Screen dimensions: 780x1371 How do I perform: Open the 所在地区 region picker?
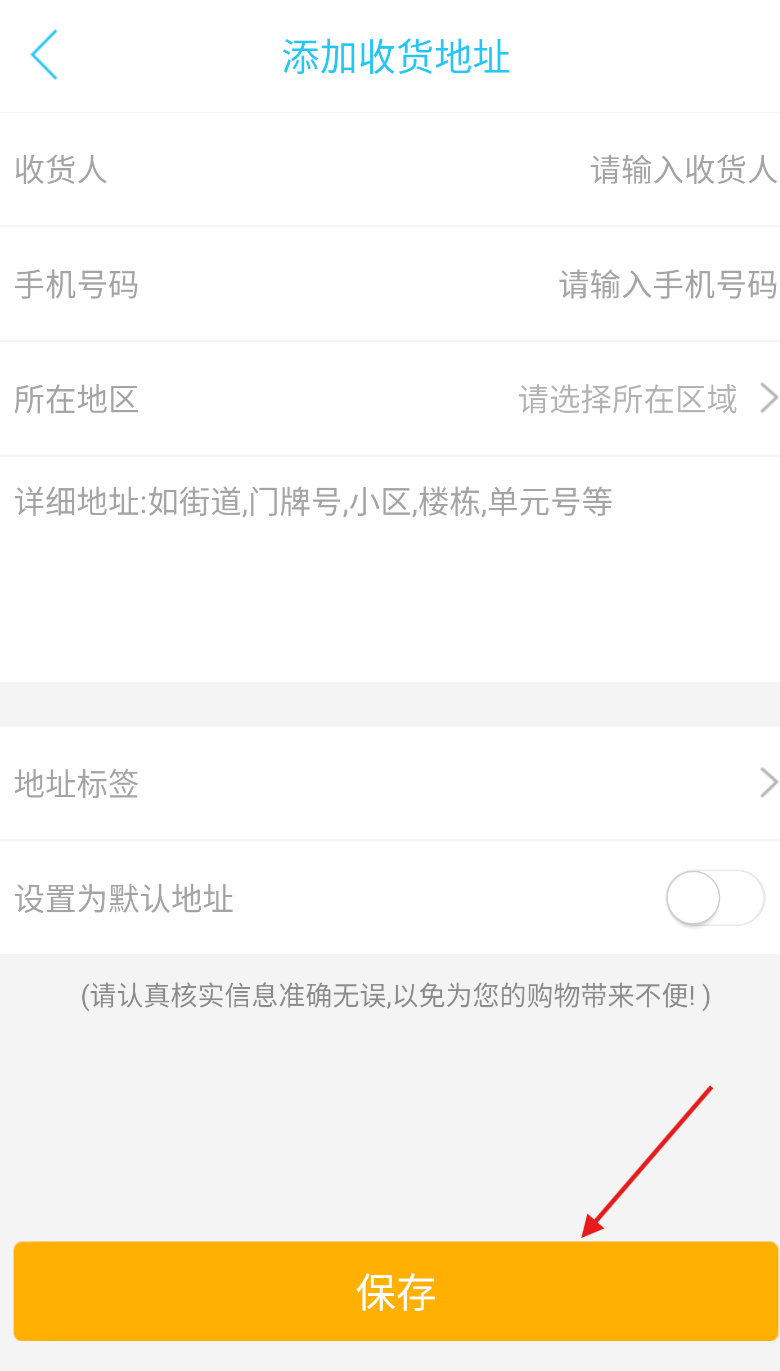click(390, 399)
